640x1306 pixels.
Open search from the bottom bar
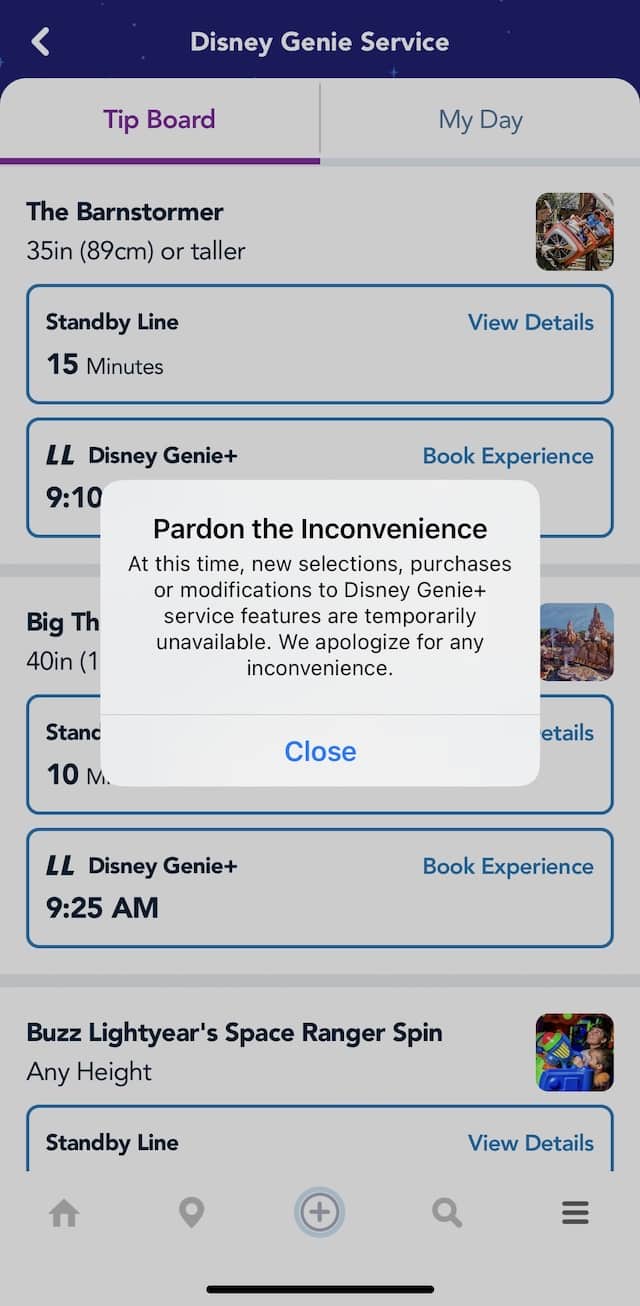pos(447,1213)
